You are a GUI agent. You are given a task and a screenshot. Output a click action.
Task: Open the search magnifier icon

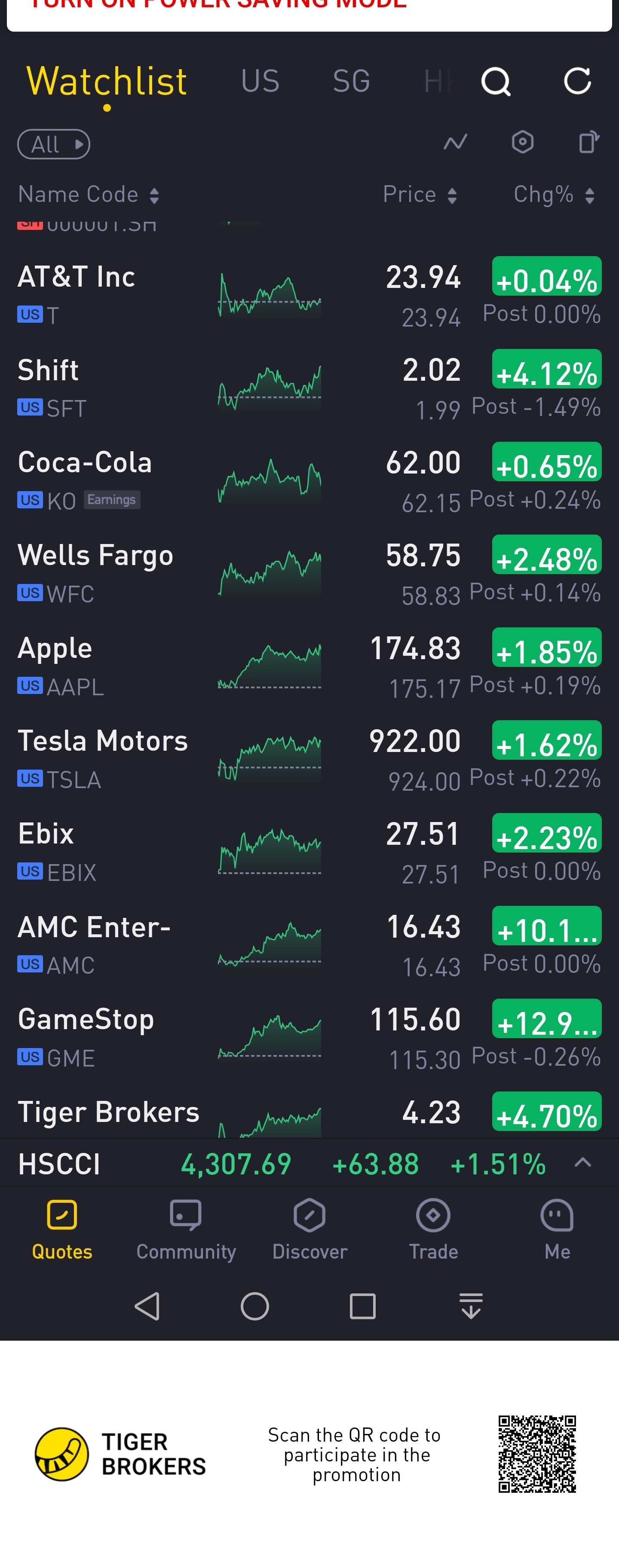[x=496, y=82]
